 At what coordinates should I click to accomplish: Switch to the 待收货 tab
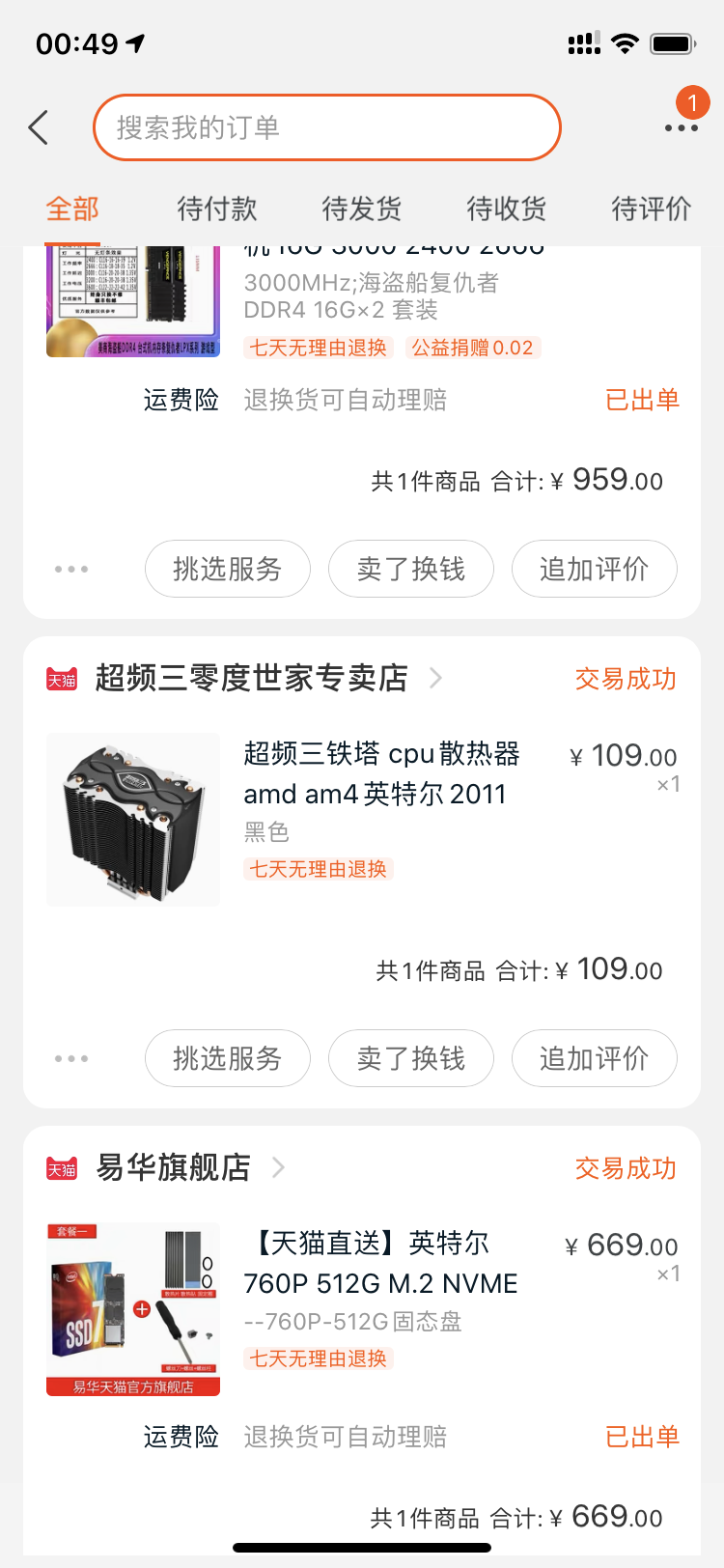[x=506, y=209]
